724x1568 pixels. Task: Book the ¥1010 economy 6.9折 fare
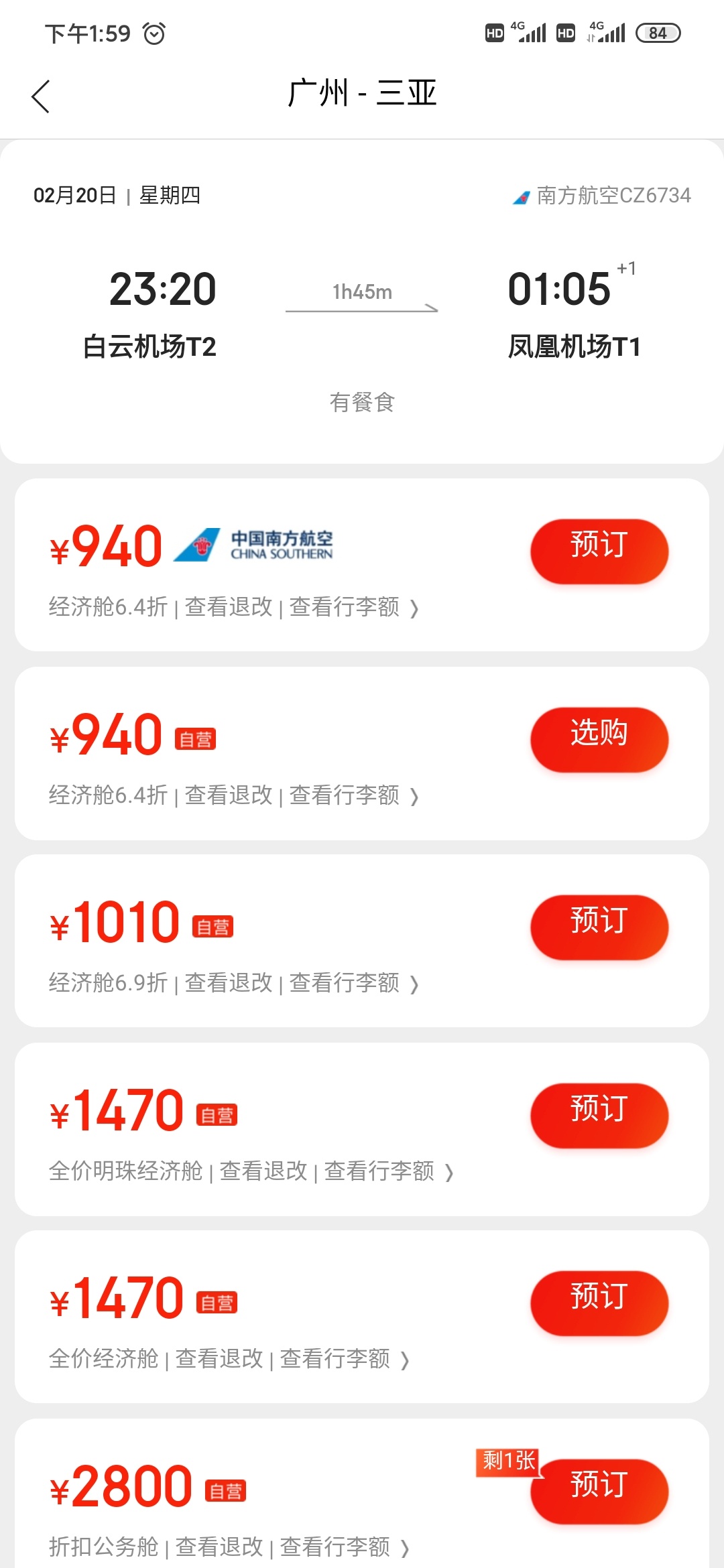point(599,926)
